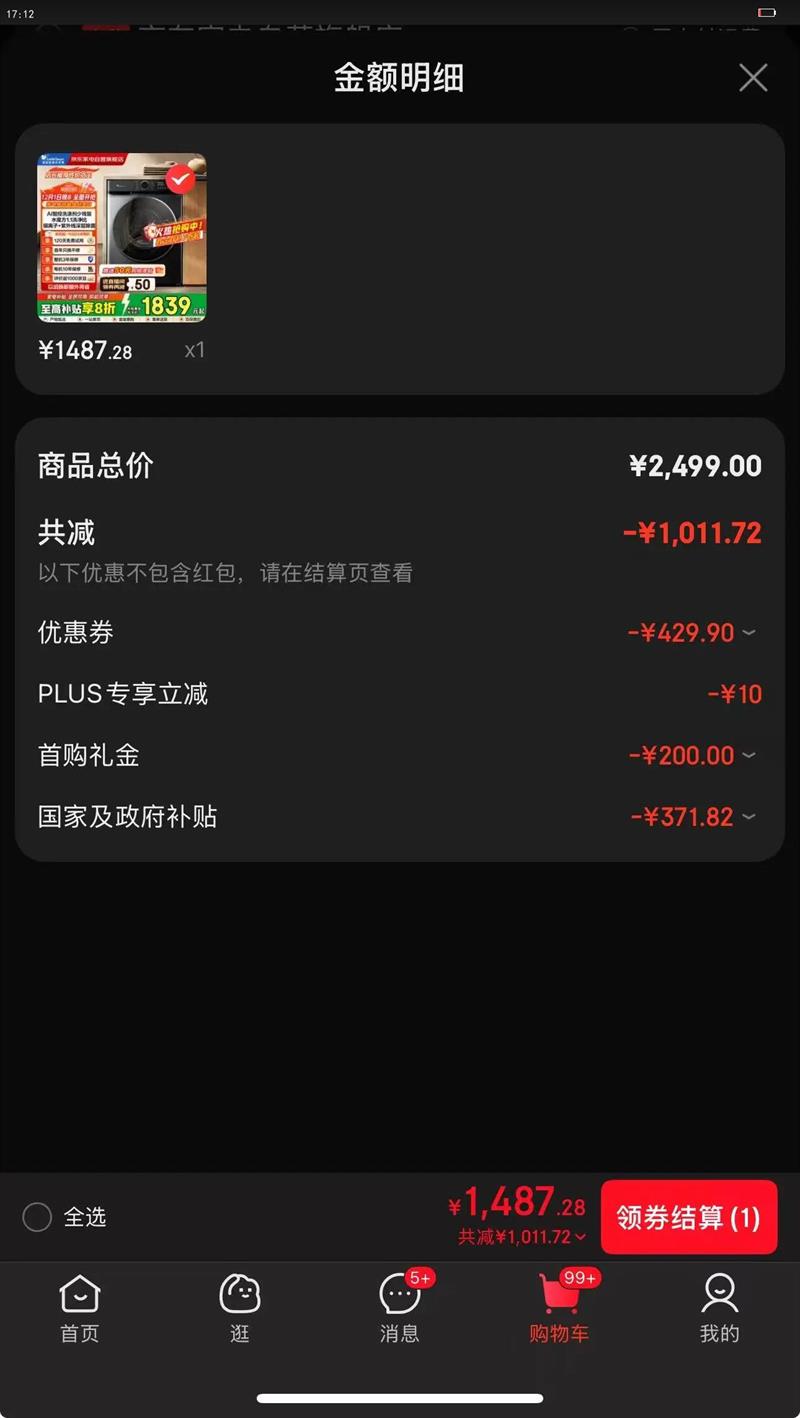Screen dimensions: 800x1418
Task: Tap the 5+ badge on 消息
Action: point(419,1277)
